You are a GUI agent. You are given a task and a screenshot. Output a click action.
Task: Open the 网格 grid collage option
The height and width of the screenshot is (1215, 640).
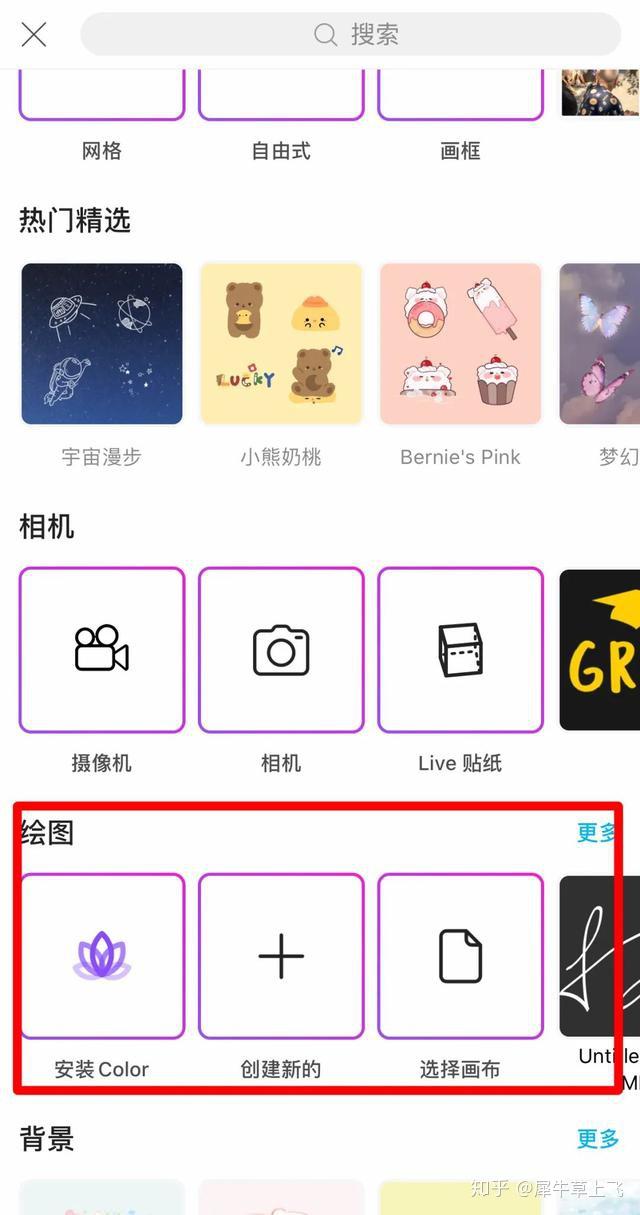(102, 98)
